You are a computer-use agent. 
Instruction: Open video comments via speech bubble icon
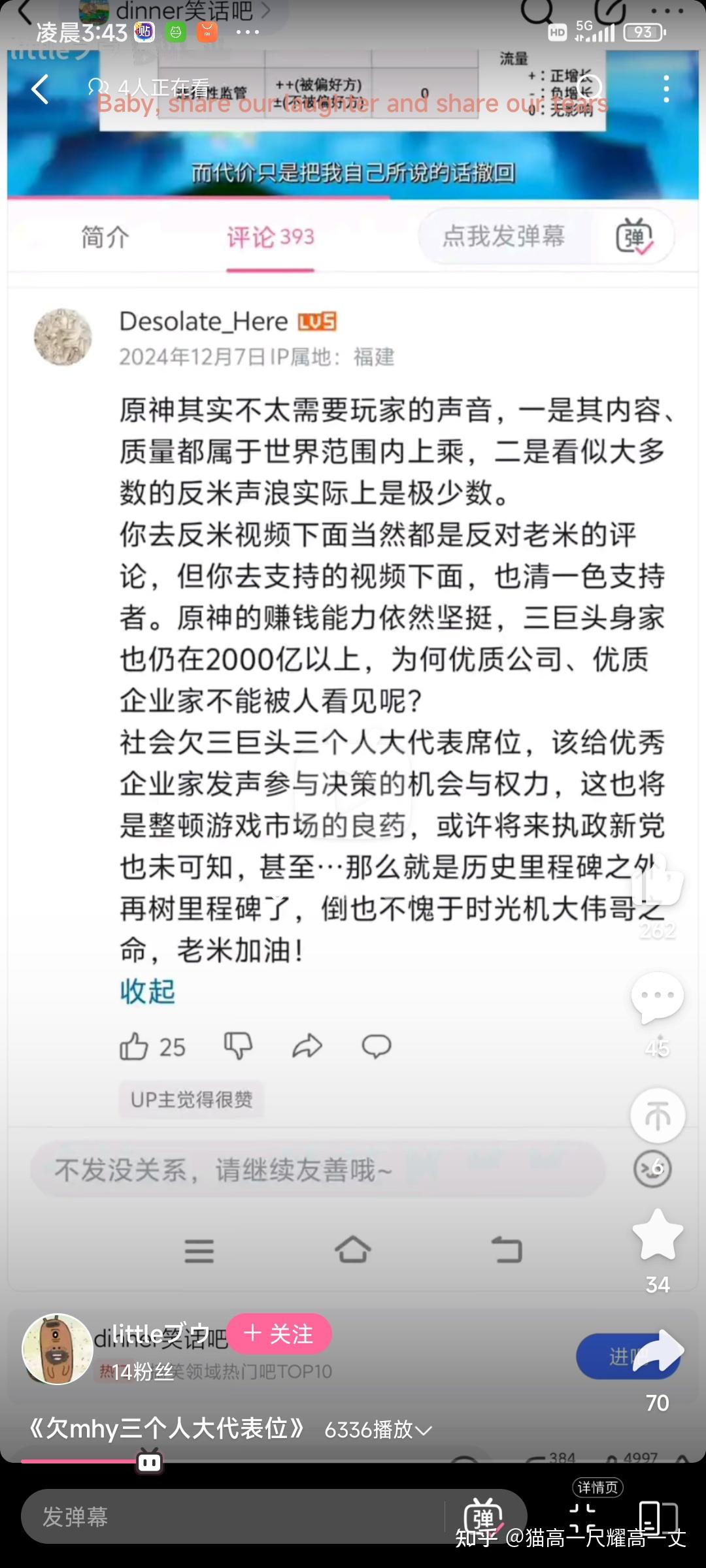[658, 998]
